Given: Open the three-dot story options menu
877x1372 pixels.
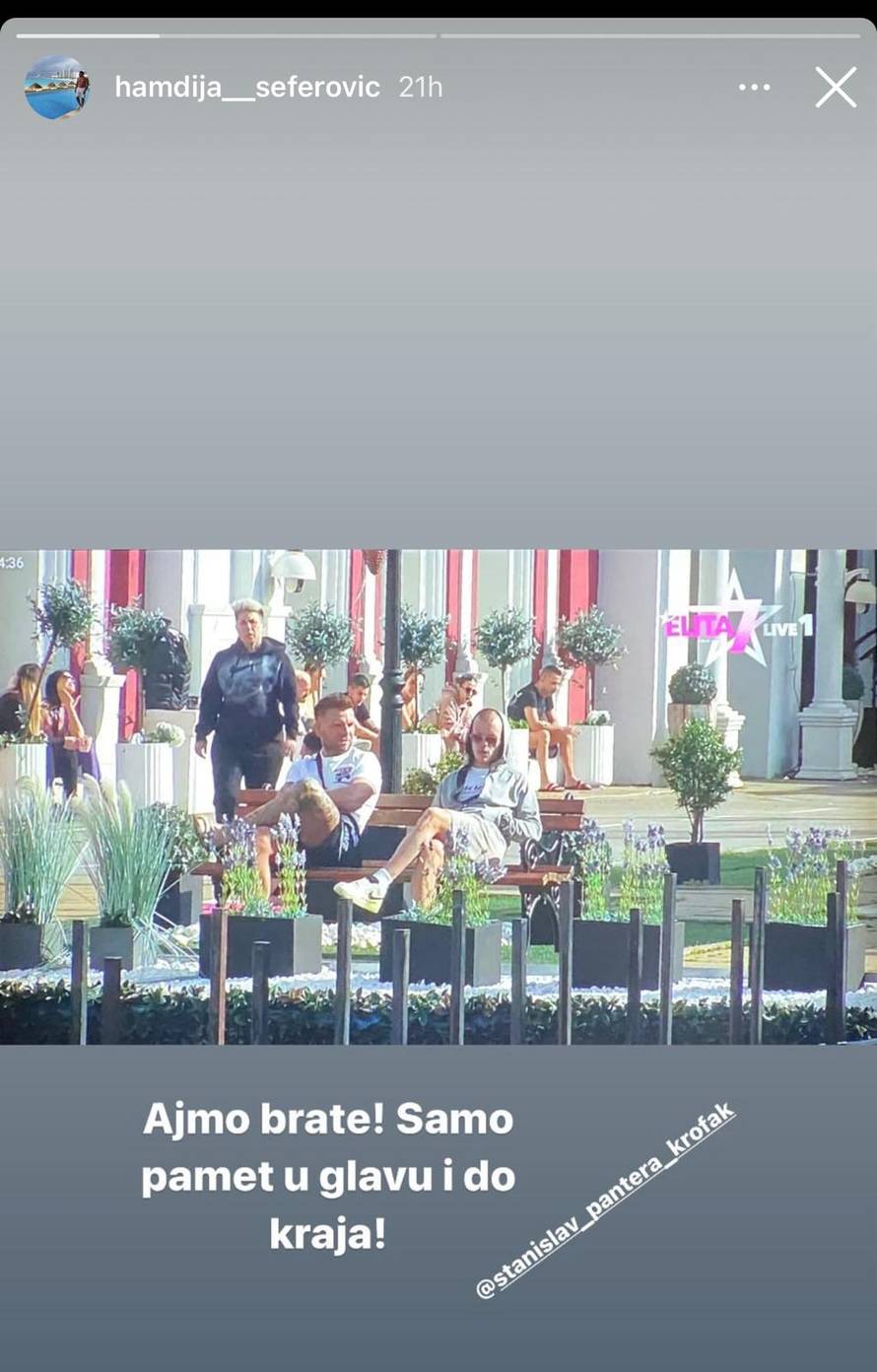Looking at the screenshot, I should [754, 88].
